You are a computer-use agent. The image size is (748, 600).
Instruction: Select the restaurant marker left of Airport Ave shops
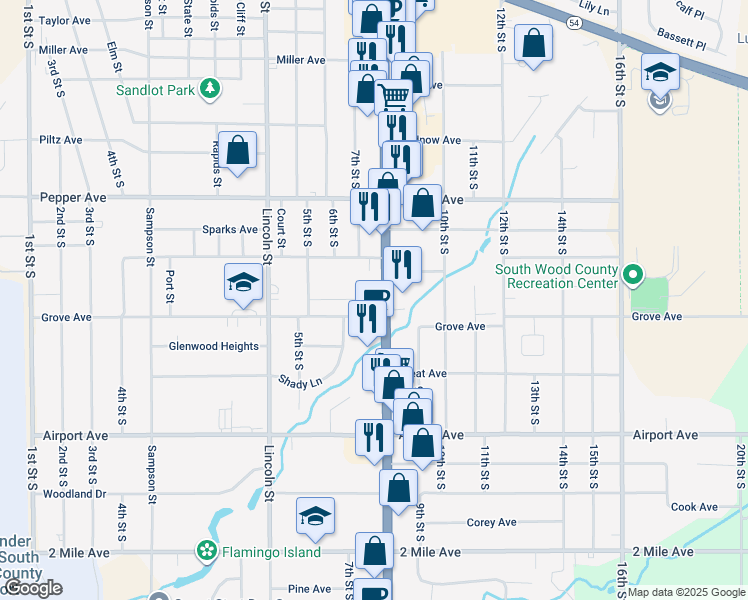click(374, 442)
